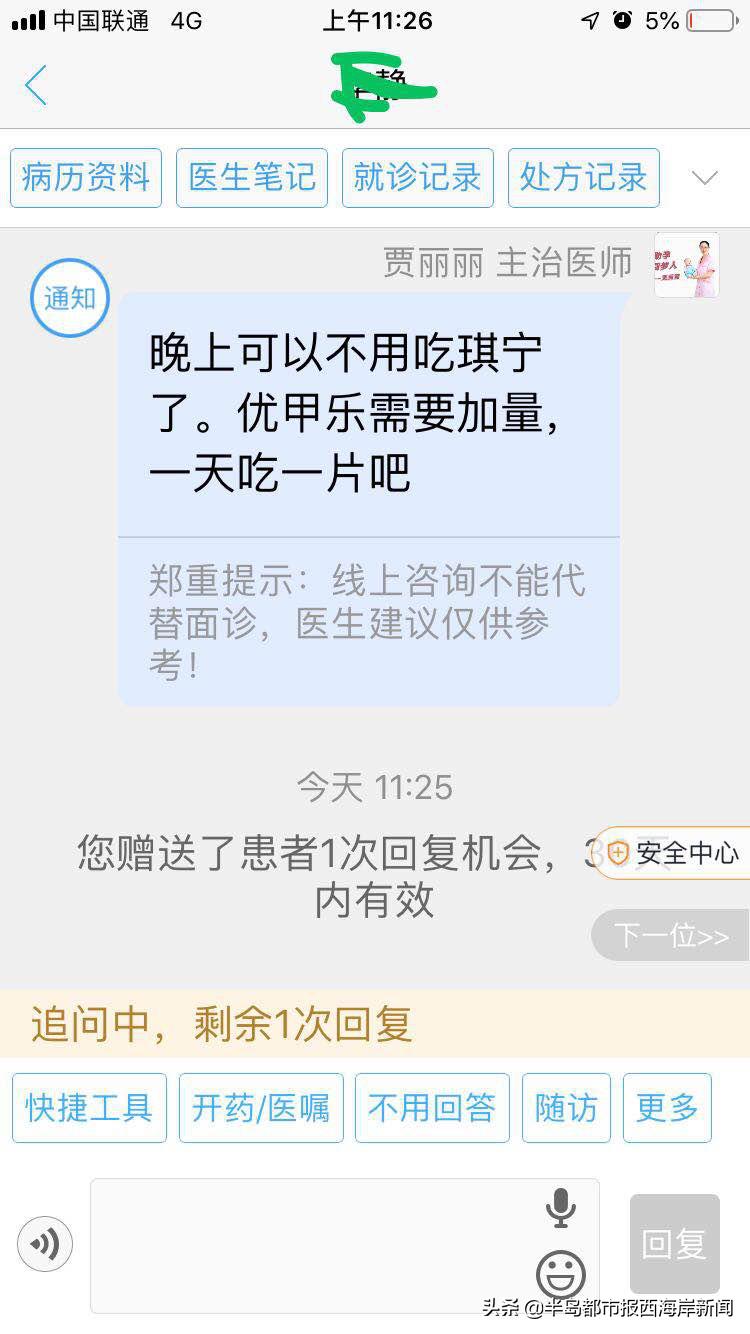Open the 更多 menu
Viewport: 750px width, 1334px height.
point(667,1107)
